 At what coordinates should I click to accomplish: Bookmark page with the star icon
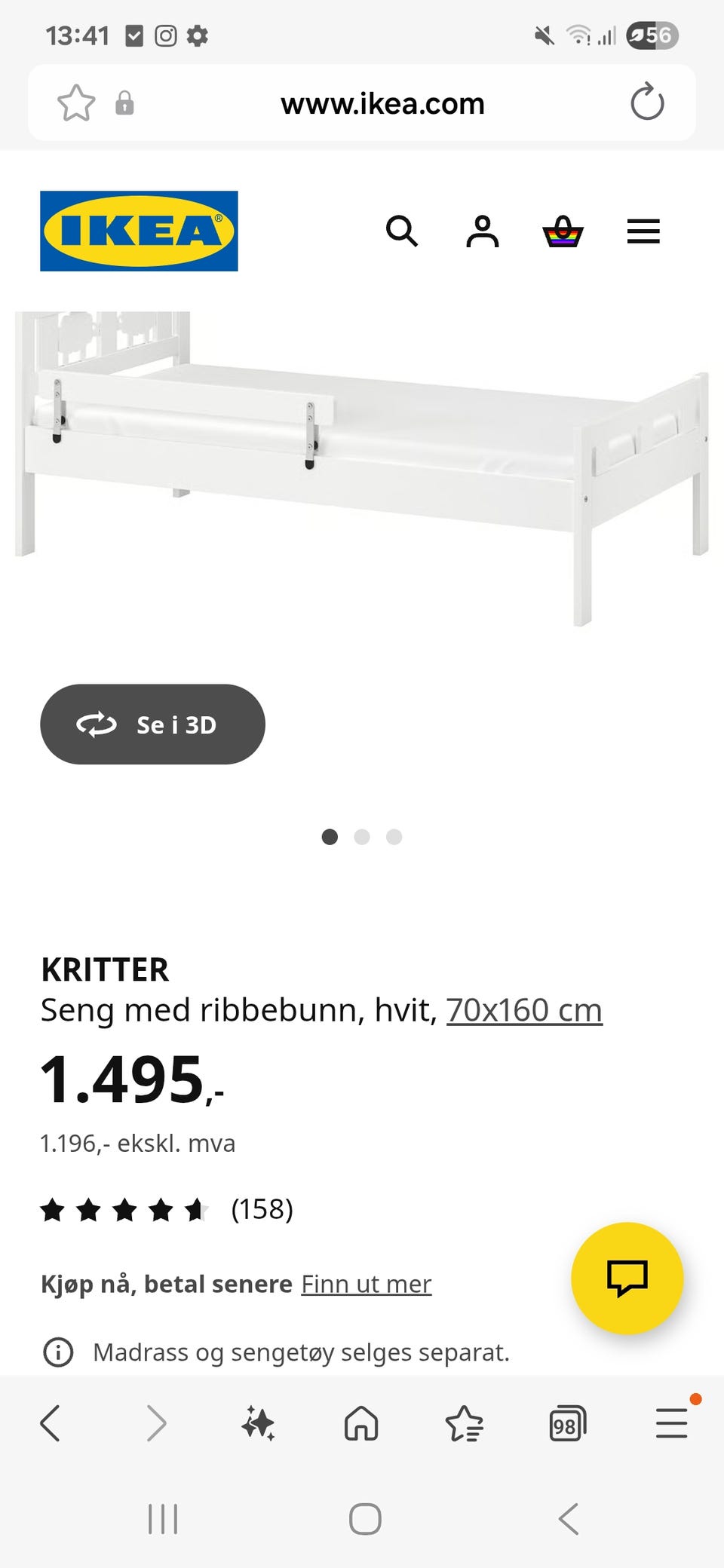[76, 103]
